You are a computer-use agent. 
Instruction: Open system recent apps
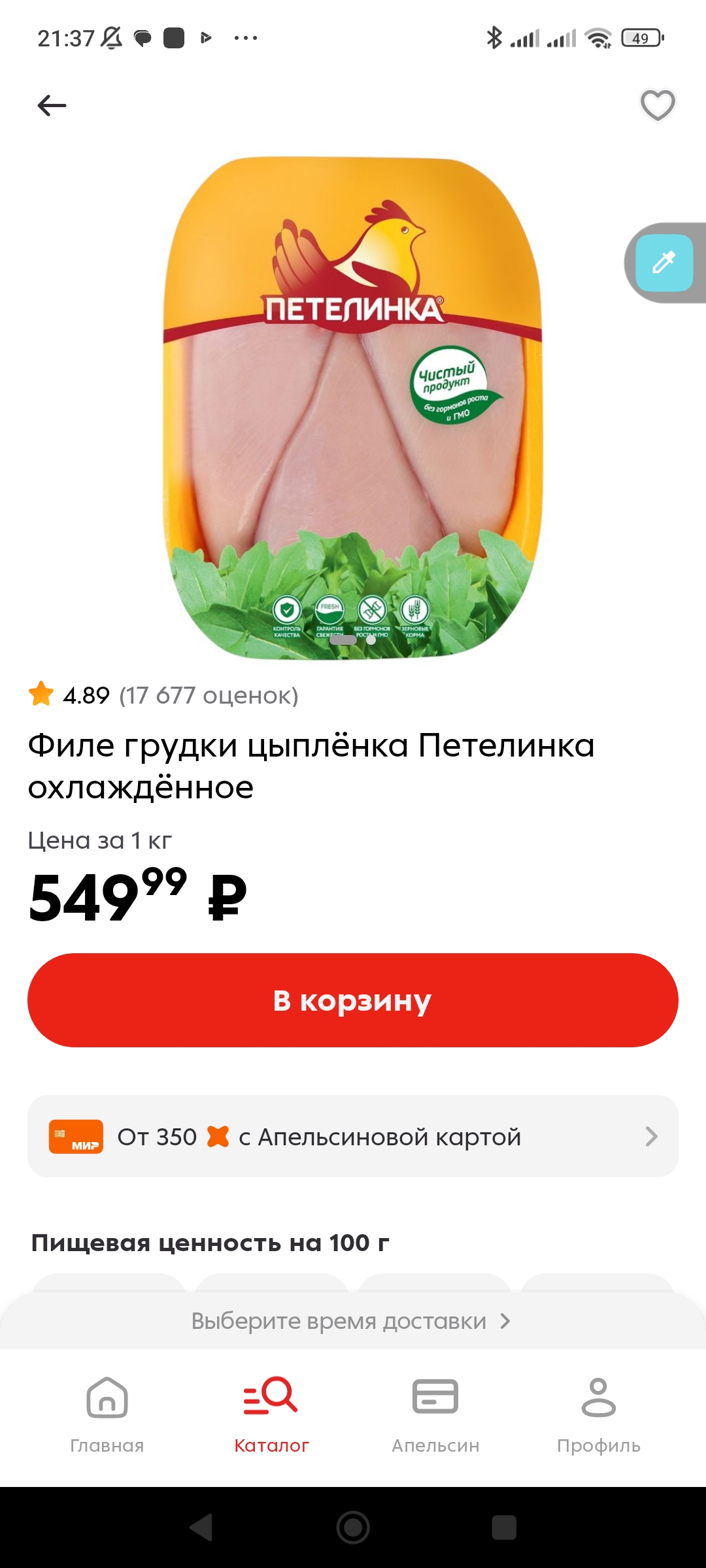coord(504,1527)
